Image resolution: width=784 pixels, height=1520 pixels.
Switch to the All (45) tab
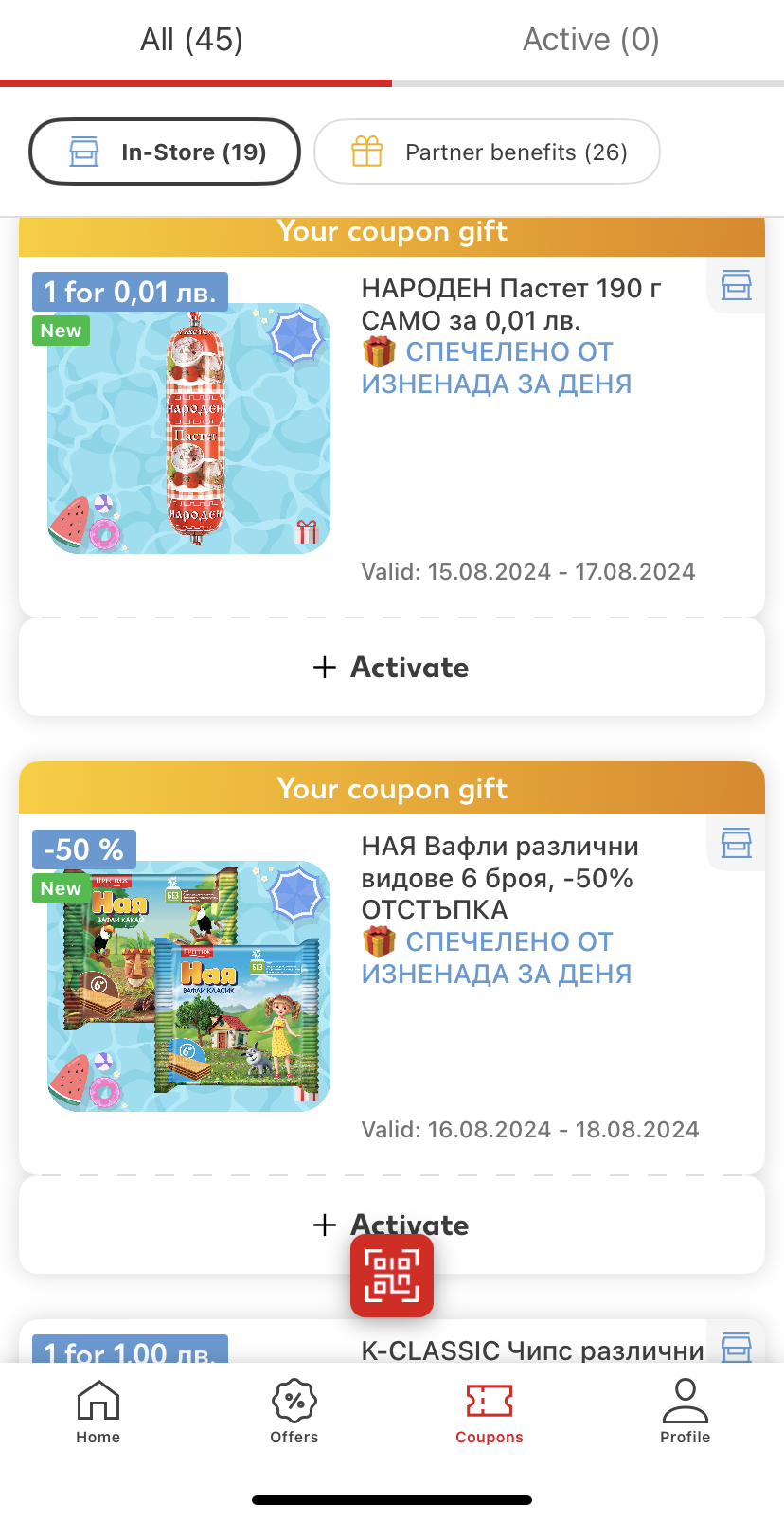click(192, 40)
